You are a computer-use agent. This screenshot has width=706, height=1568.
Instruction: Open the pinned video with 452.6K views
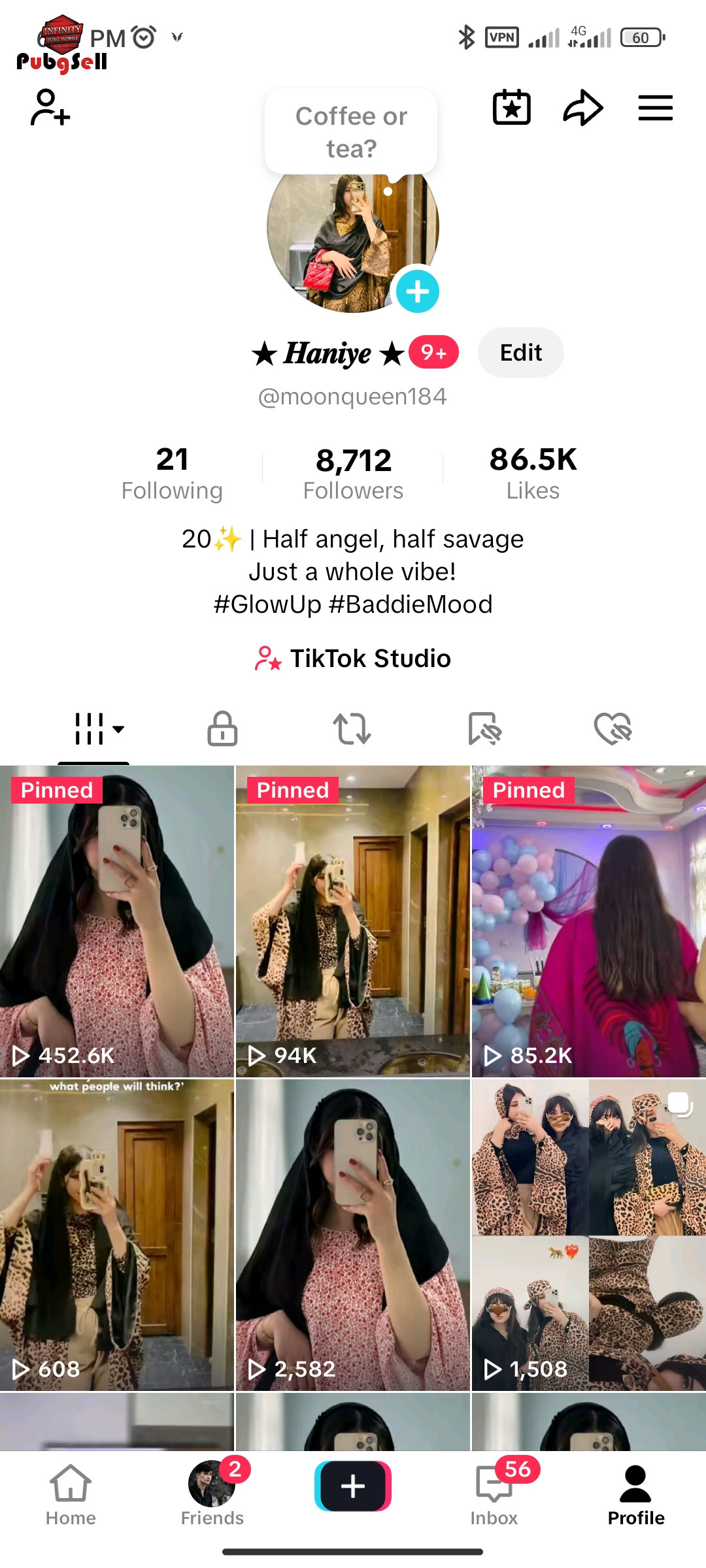click(117, 921)
